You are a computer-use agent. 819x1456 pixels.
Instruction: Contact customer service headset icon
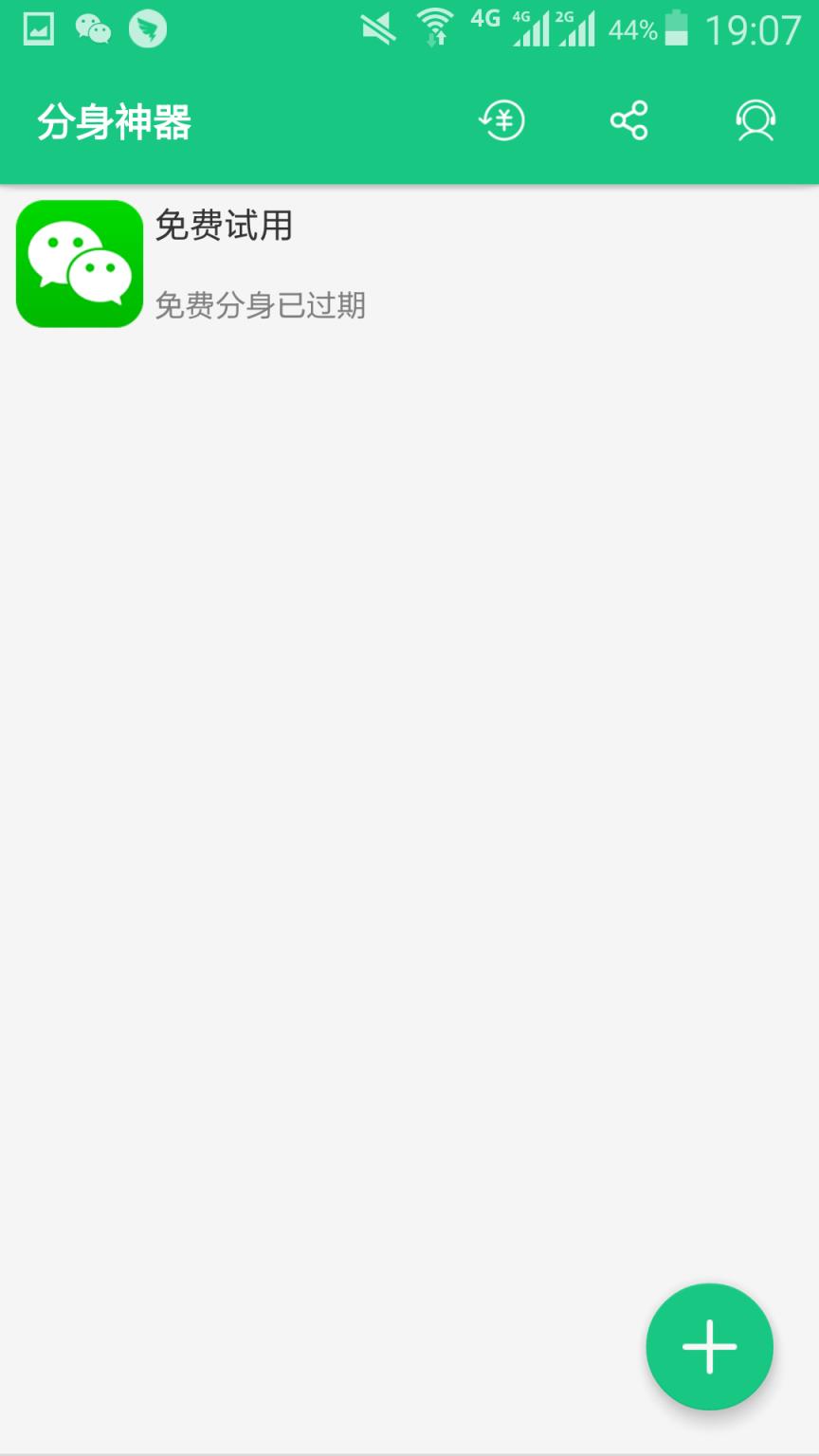click(x=755, y=121)
